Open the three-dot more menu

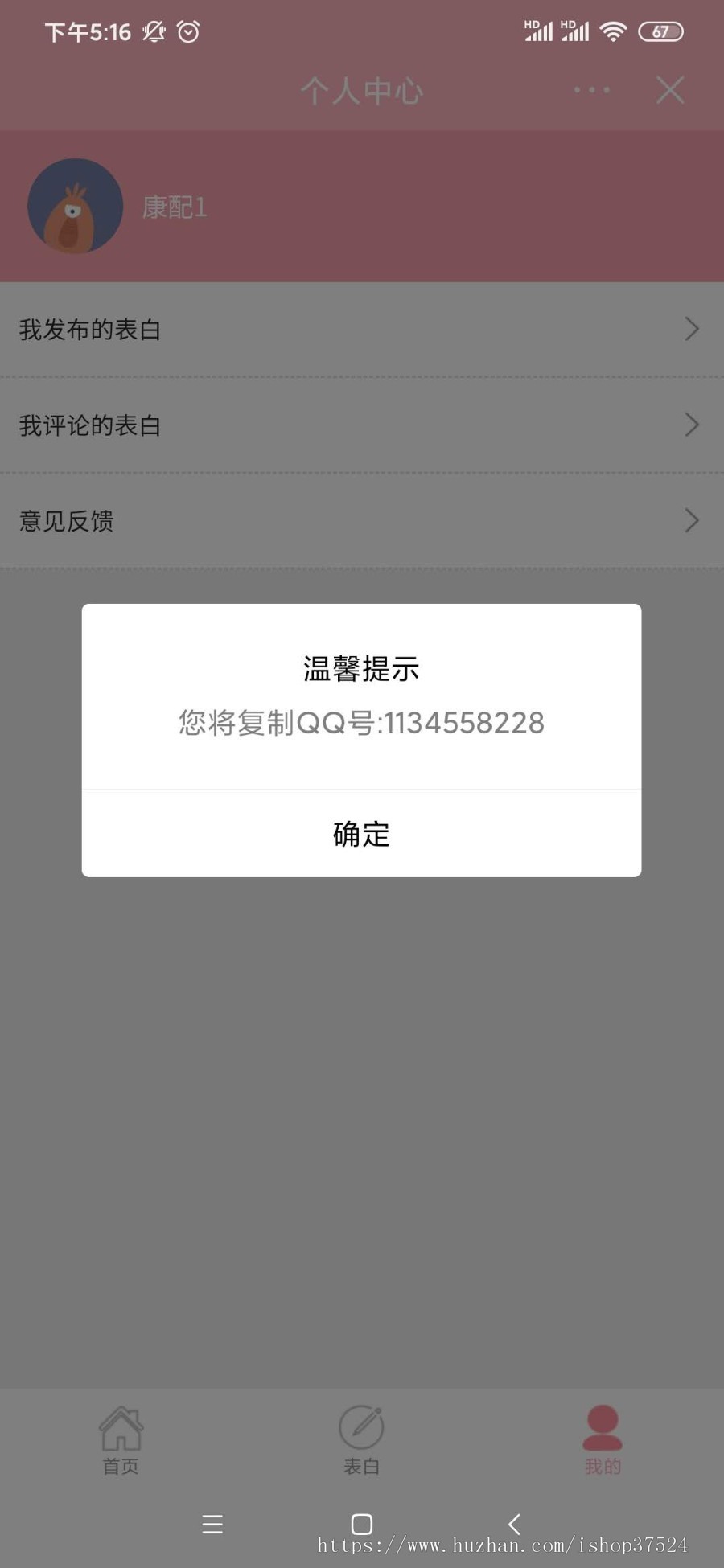591,90
